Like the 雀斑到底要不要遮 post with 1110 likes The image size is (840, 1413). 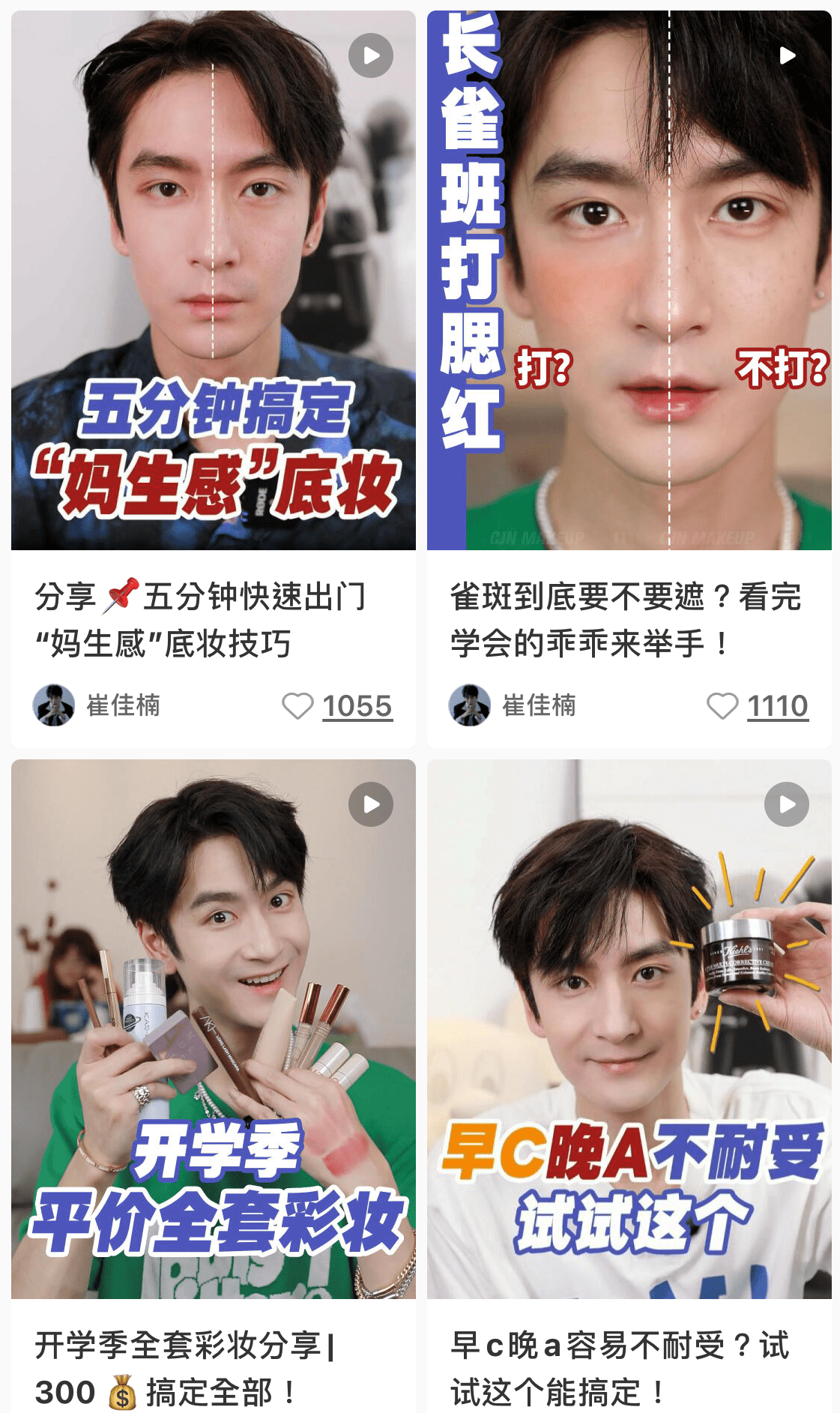click(x=722, y=706)
